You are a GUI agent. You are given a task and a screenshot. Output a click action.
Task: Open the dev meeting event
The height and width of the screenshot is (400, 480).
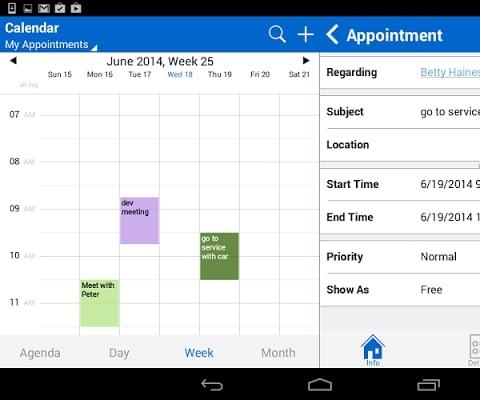pyautogui.click(x=139, y=221)
